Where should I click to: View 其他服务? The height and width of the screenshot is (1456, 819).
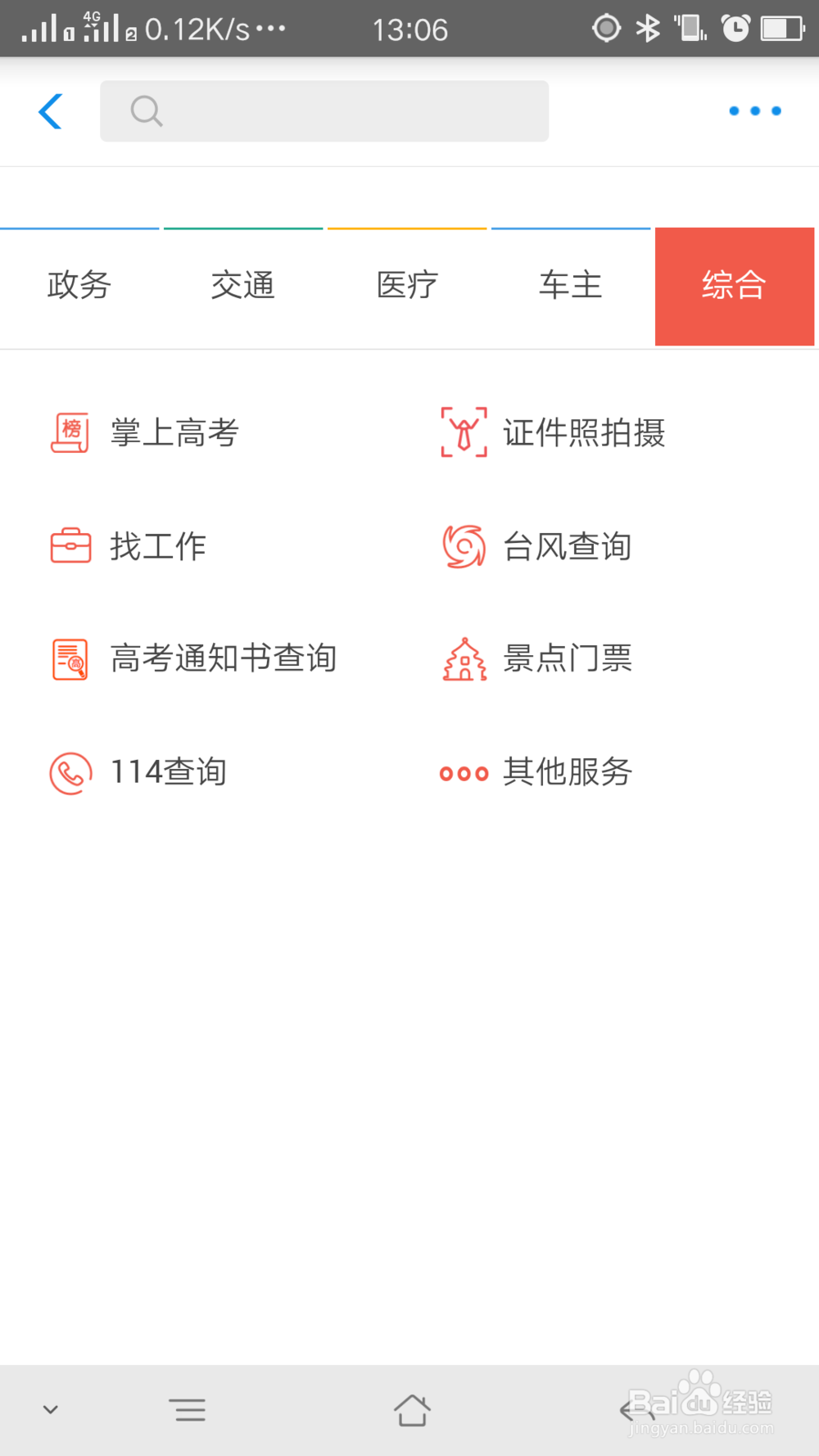(567, 771)
